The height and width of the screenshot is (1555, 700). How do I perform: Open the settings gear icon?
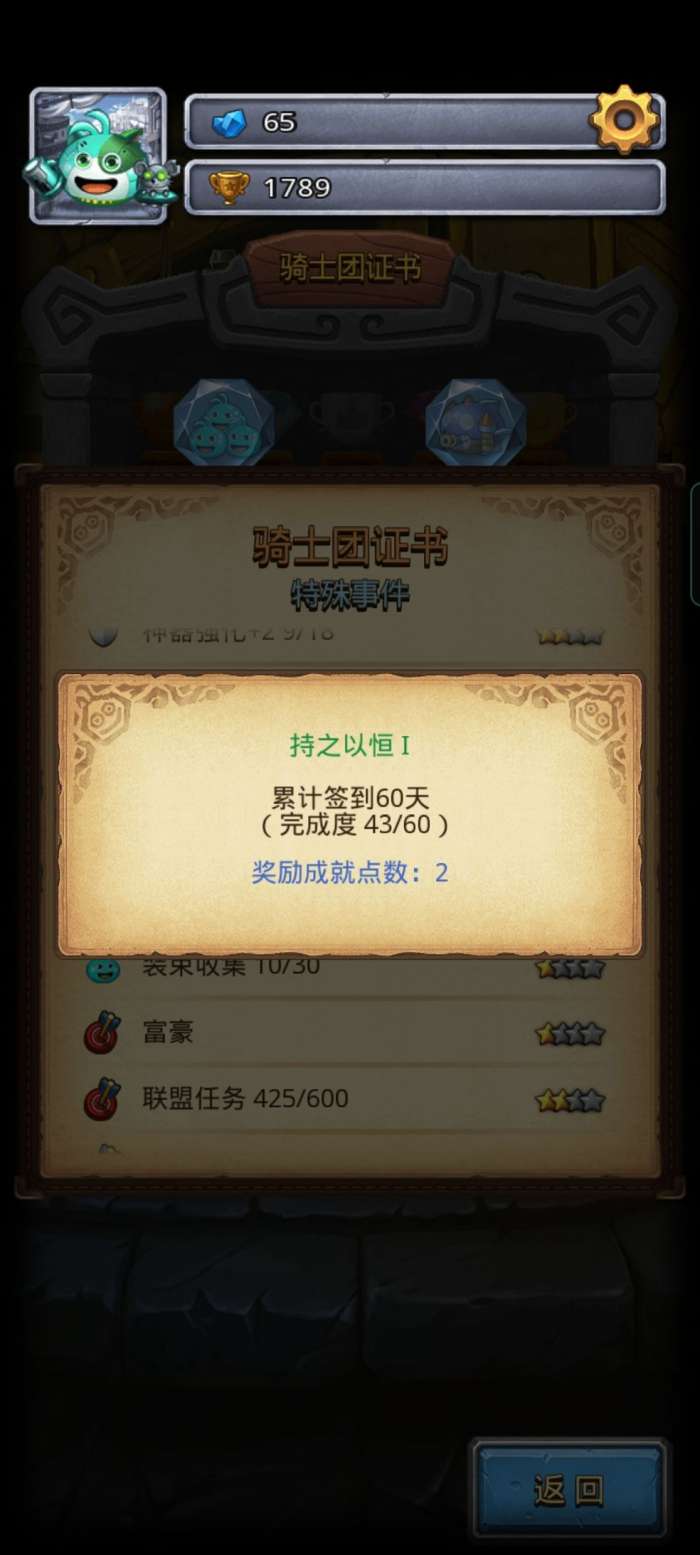coord(625,120)
